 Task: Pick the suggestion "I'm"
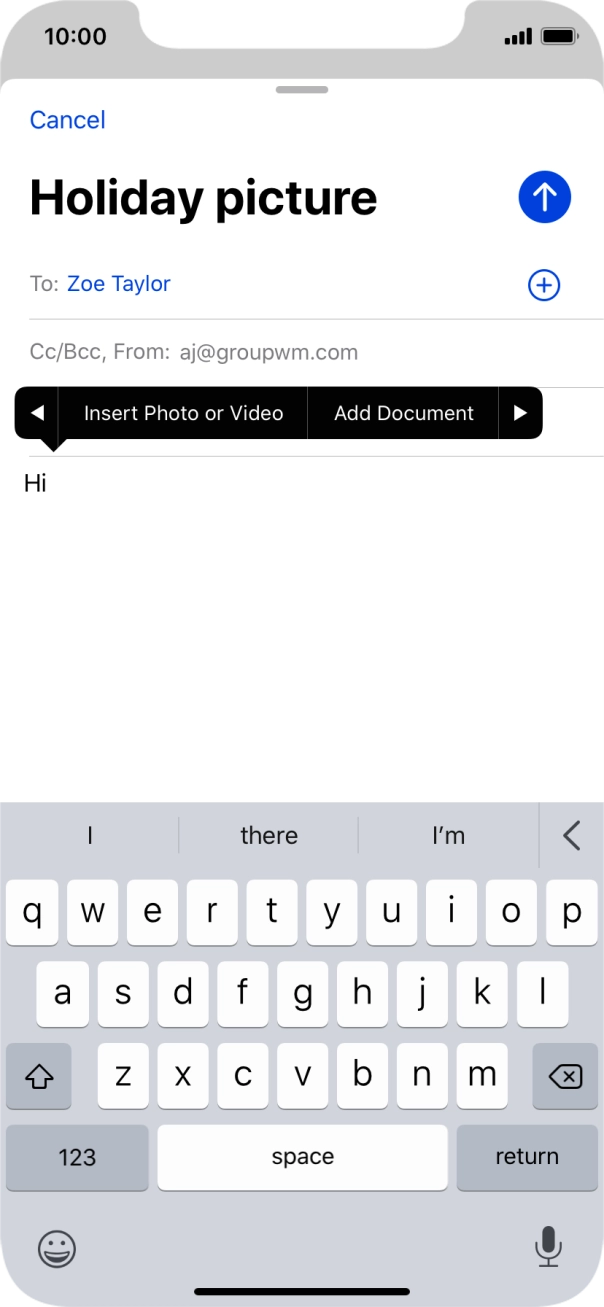[448, 835]
